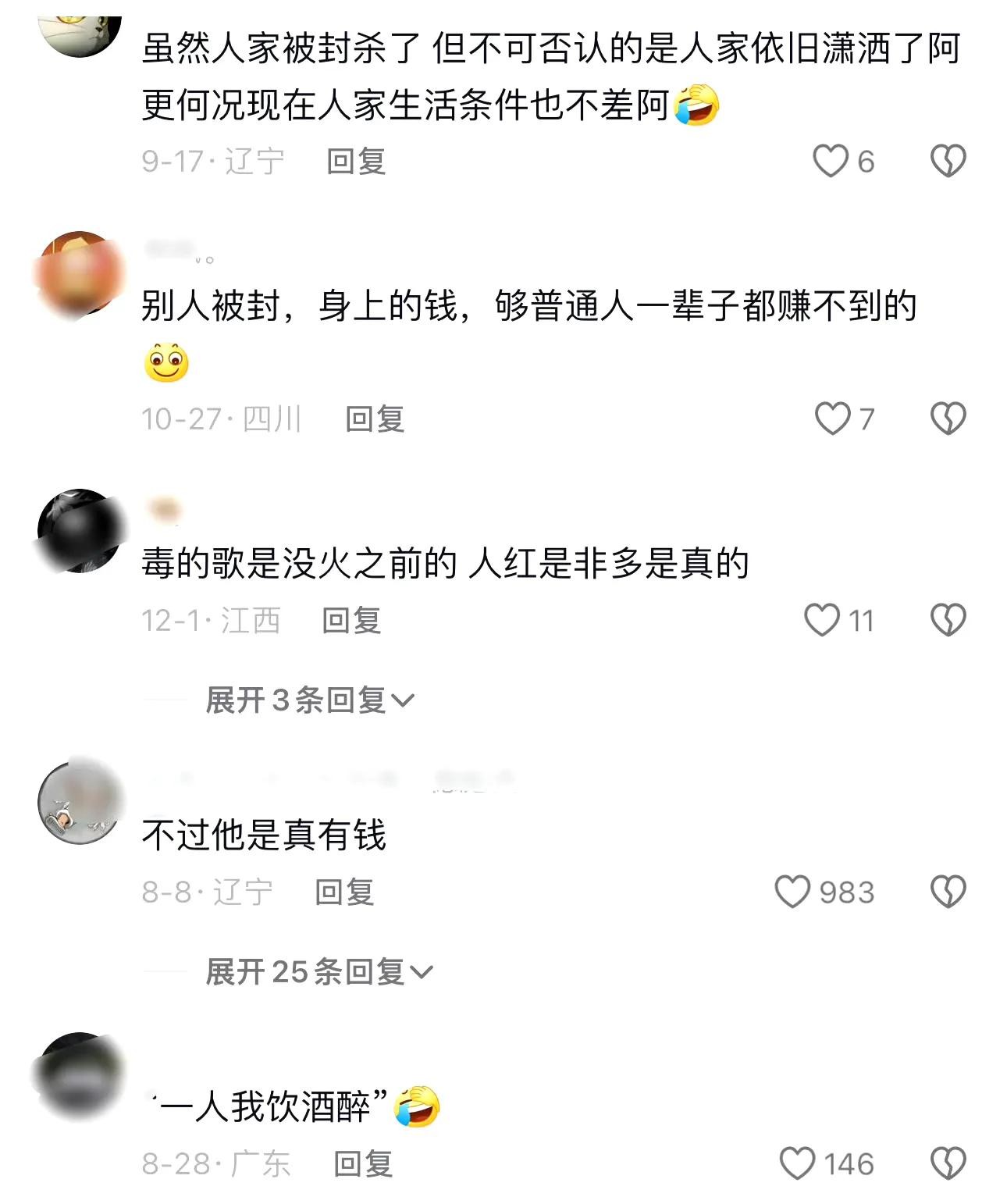
Task: Open avatar of 别人被封 commenter
Action: (80, 274)
